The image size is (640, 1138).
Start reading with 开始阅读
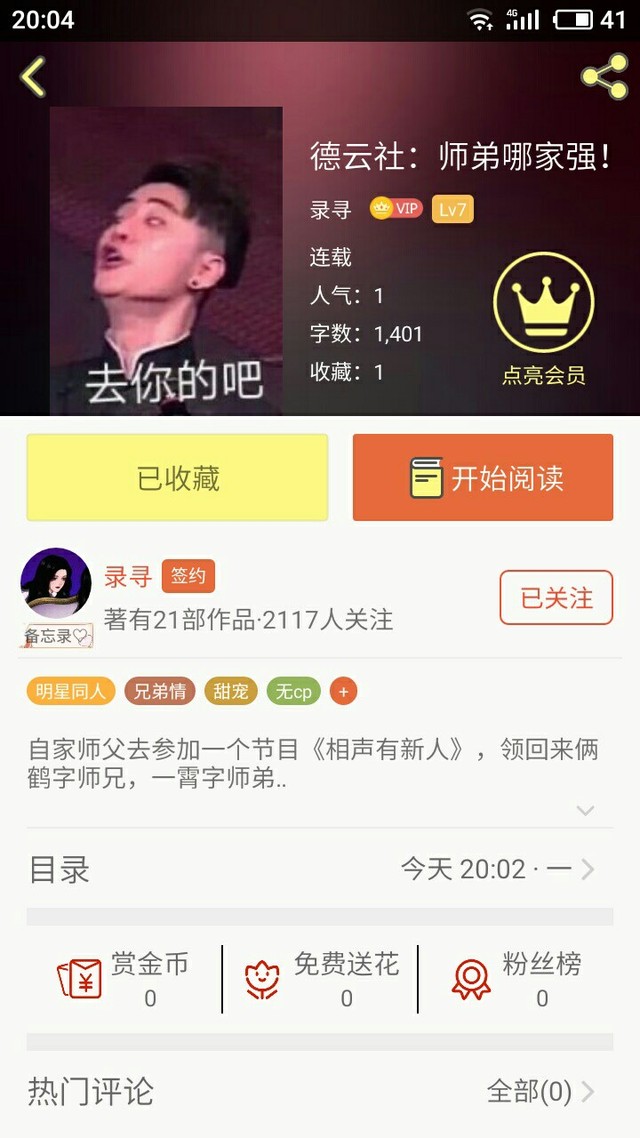pos(483,478)
